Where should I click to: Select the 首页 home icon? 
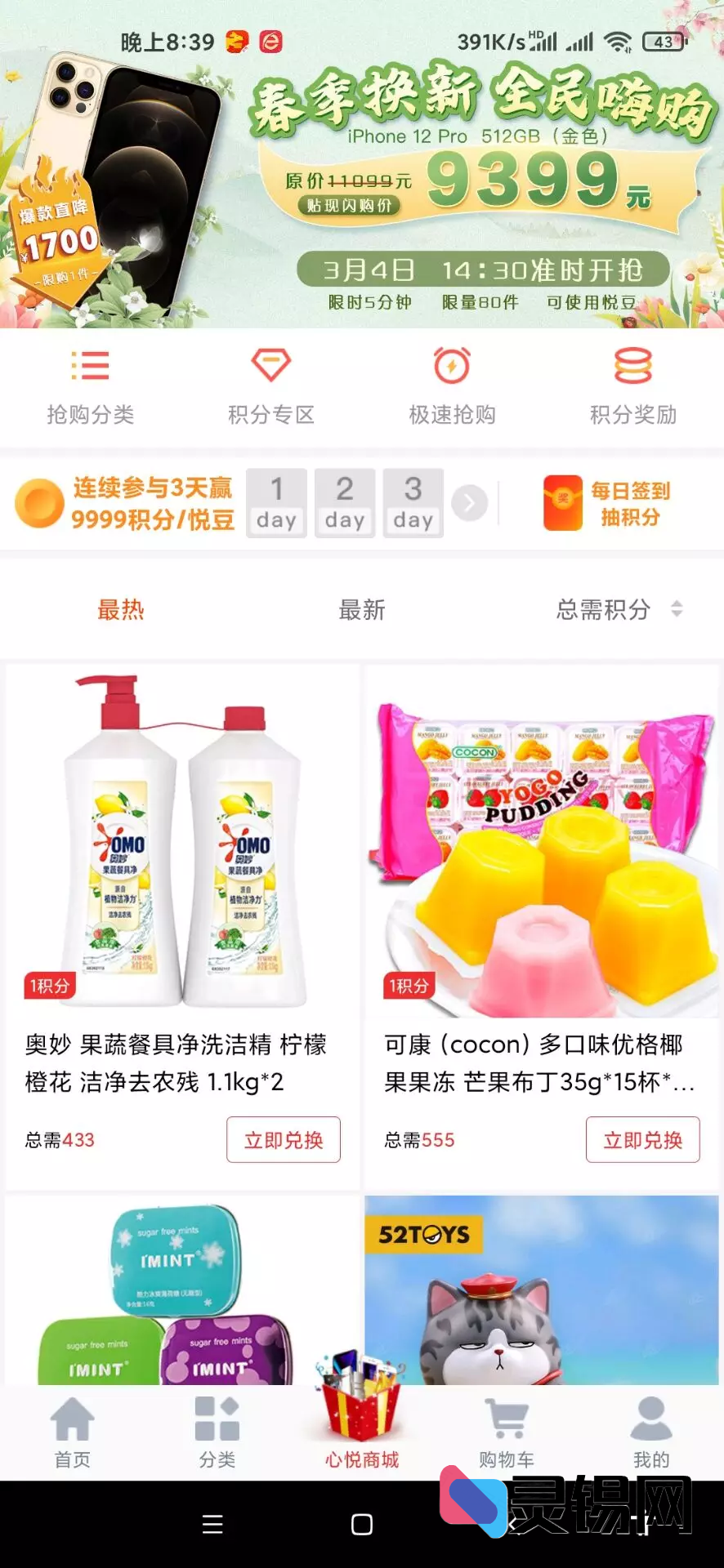(73, 1421)
